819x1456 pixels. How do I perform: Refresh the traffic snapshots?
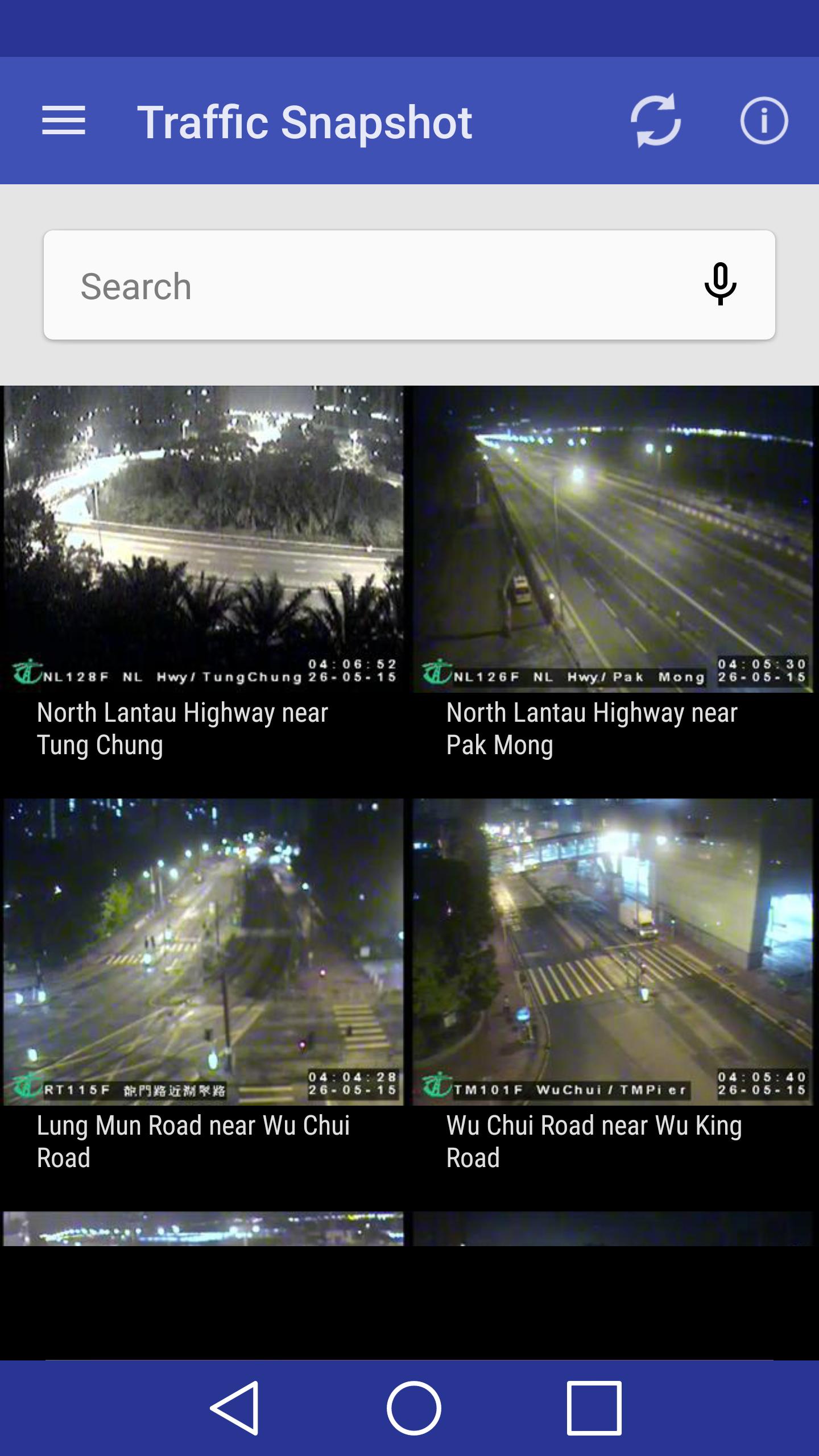[x=655, y=121]
